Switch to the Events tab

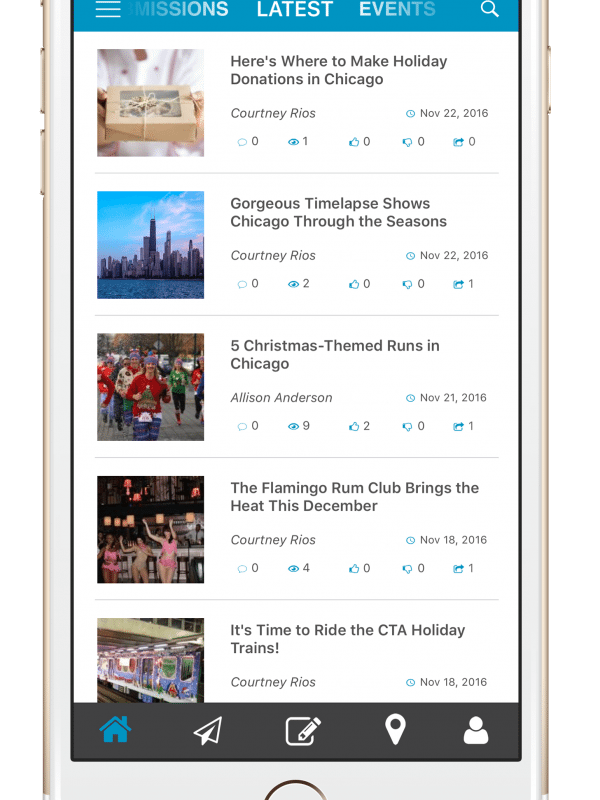click(397, 10)
